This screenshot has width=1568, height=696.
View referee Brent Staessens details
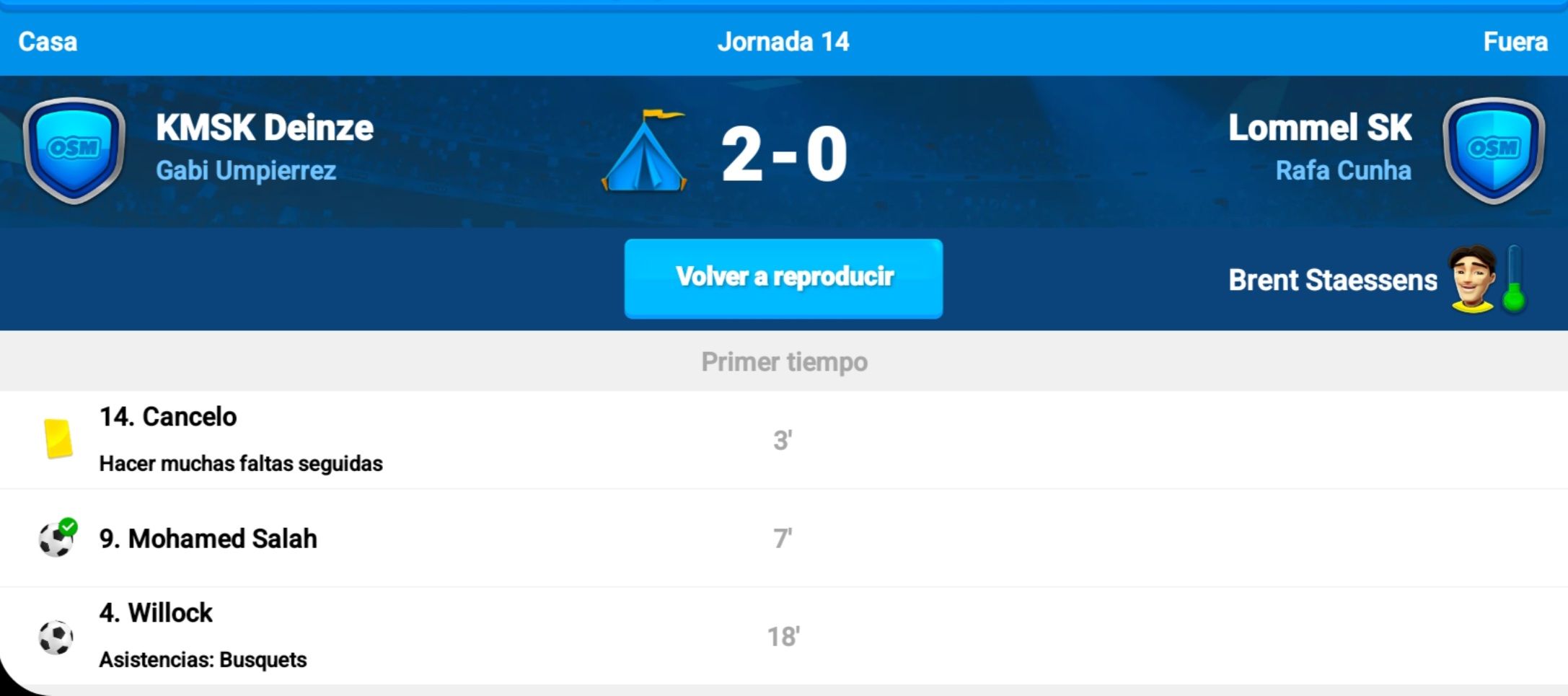(x=1333, y=280)
